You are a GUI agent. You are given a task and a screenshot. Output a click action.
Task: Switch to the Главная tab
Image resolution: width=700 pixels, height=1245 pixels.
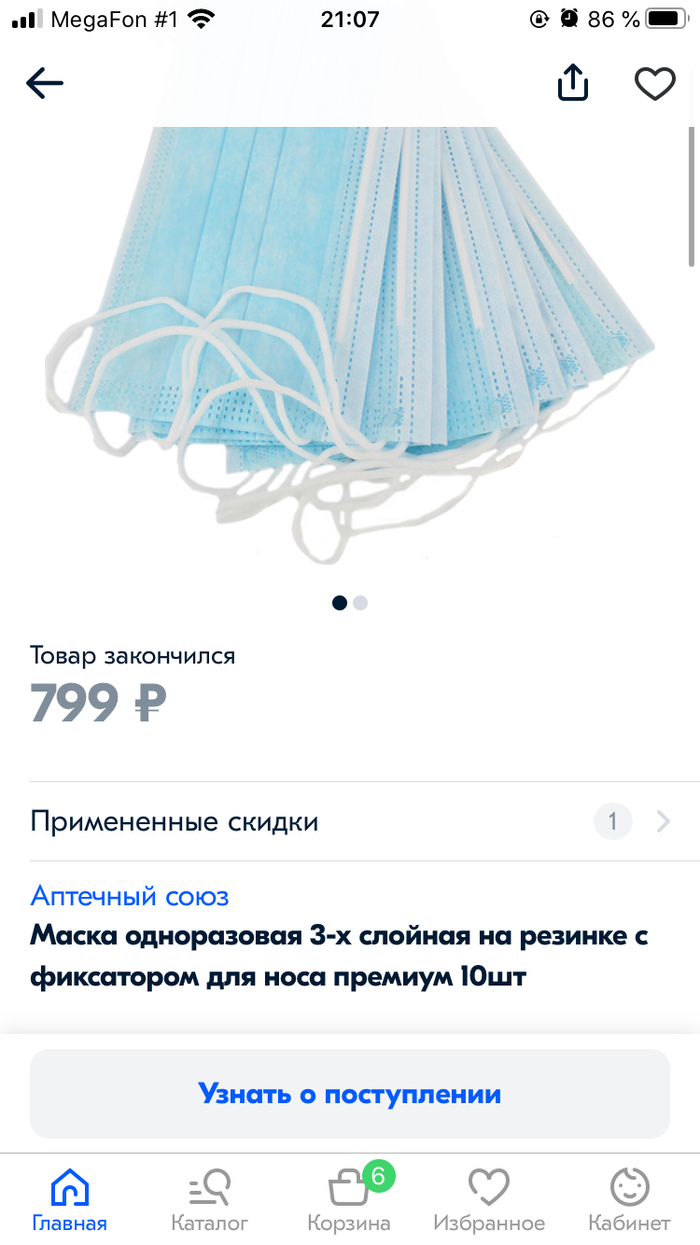(x=69, y=1200)
